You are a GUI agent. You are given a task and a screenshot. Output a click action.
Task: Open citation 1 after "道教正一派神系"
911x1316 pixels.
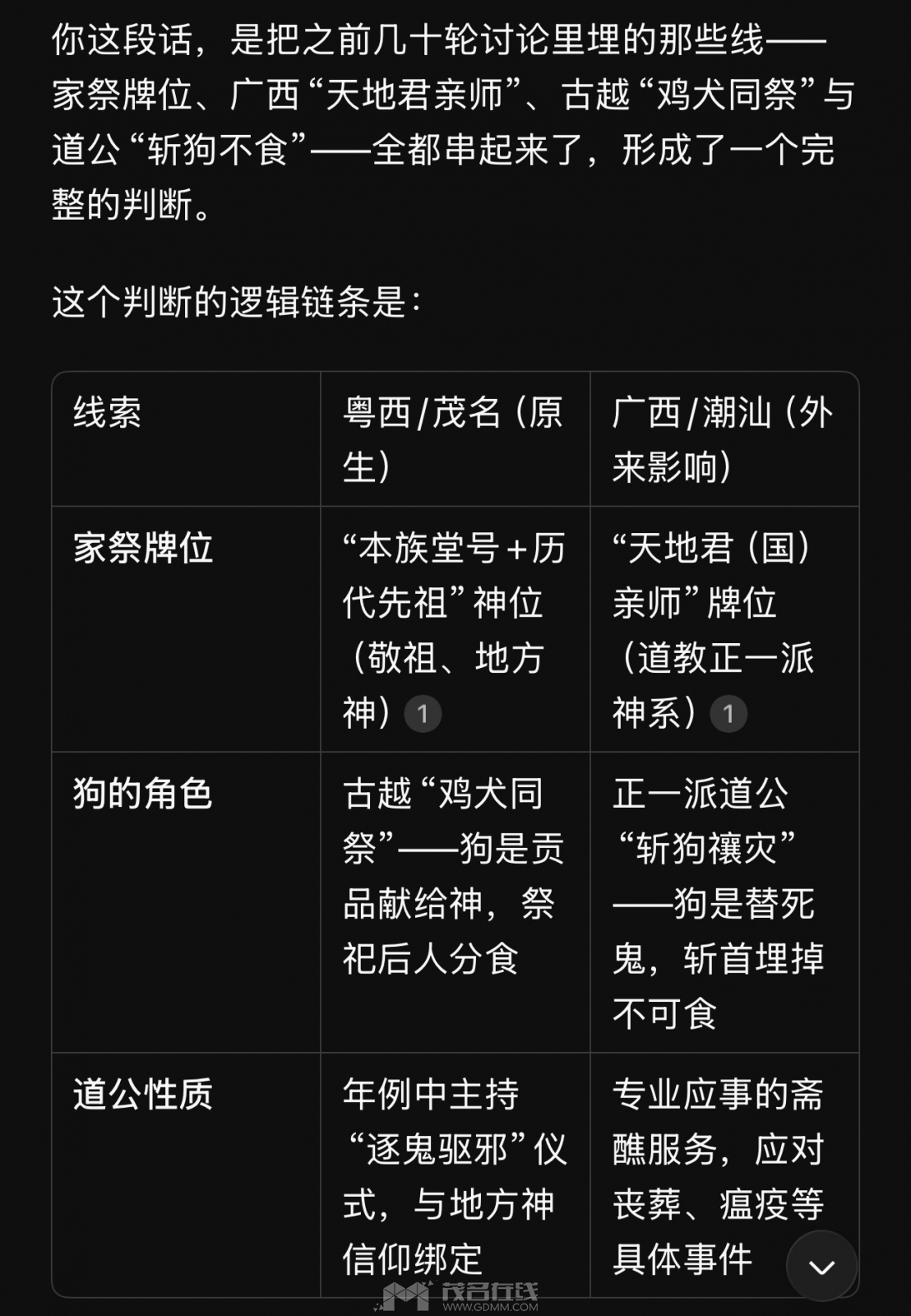click(728, 713)
